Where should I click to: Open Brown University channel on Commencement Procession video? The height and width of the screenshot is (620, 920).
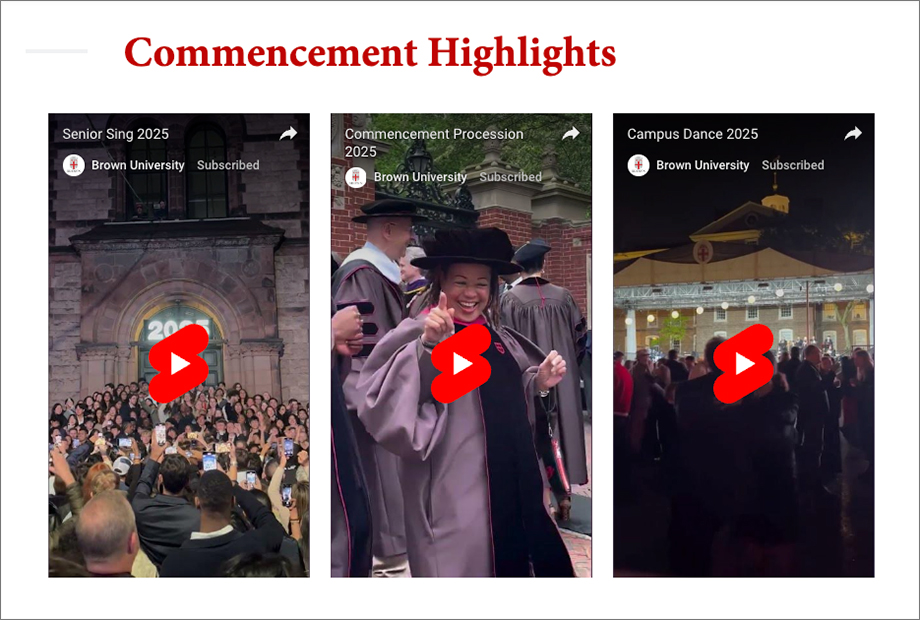click(x=419, y=177)
